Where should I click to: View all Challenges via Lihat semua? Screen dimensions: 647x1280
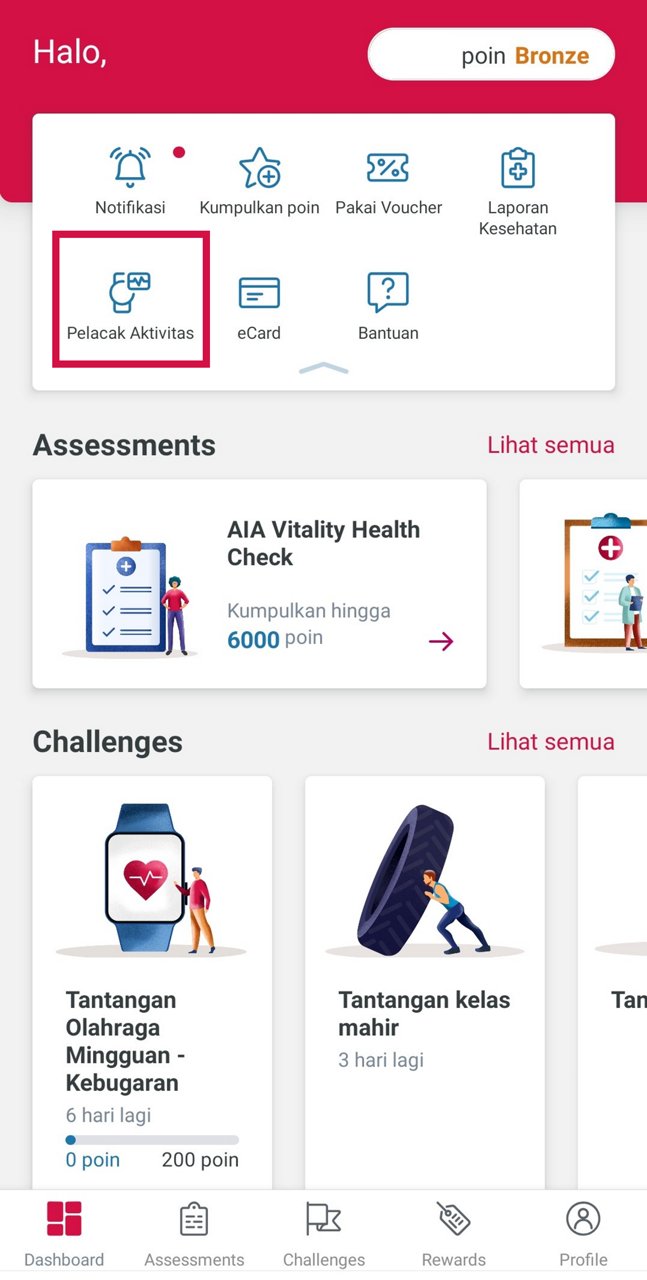(550, 742)
